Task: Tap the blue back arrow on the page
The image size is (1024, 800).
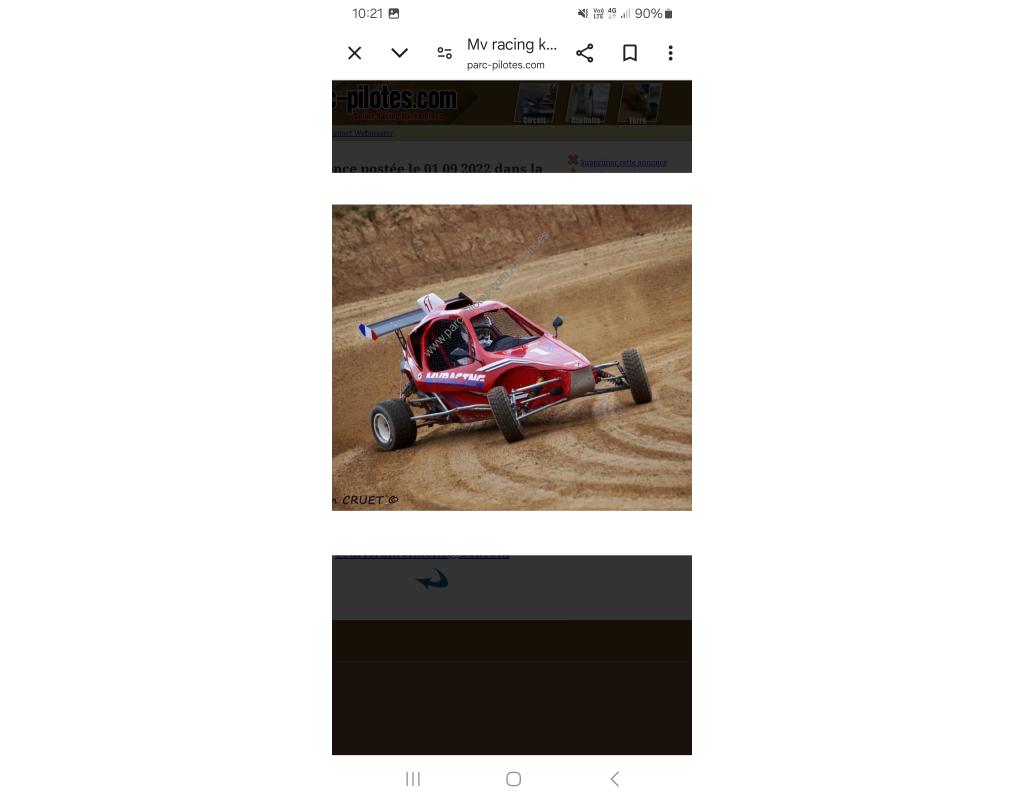Action: [x=432, y=579]
